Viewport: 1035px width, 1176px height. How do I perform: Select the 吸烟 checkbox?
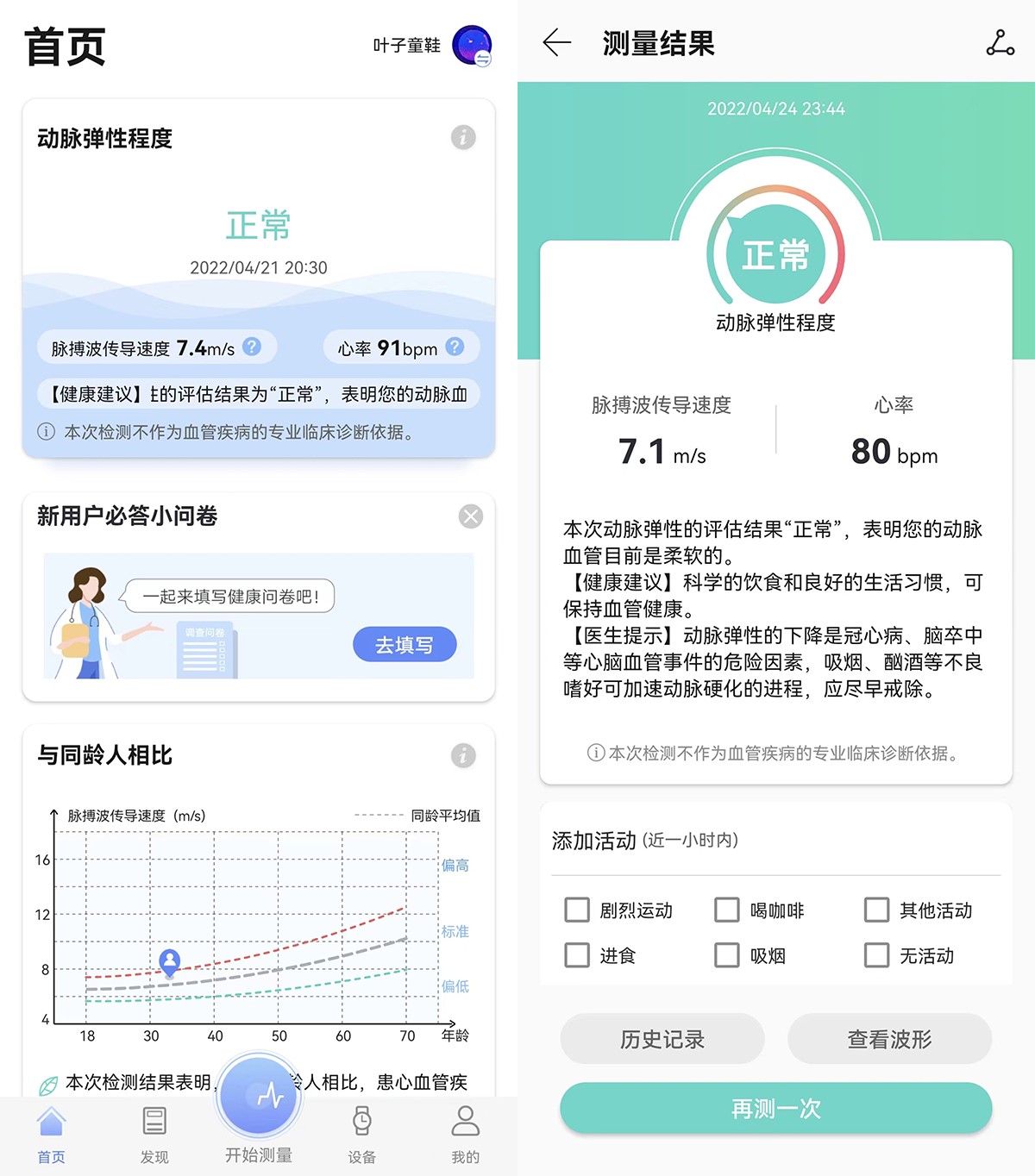[727, 954]
